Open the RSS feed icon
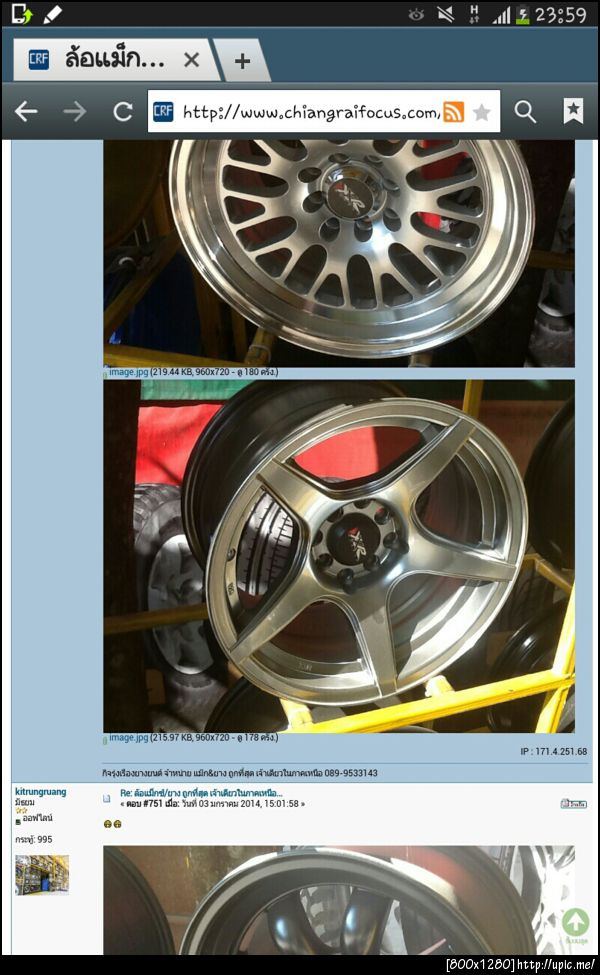 [454, 112]
